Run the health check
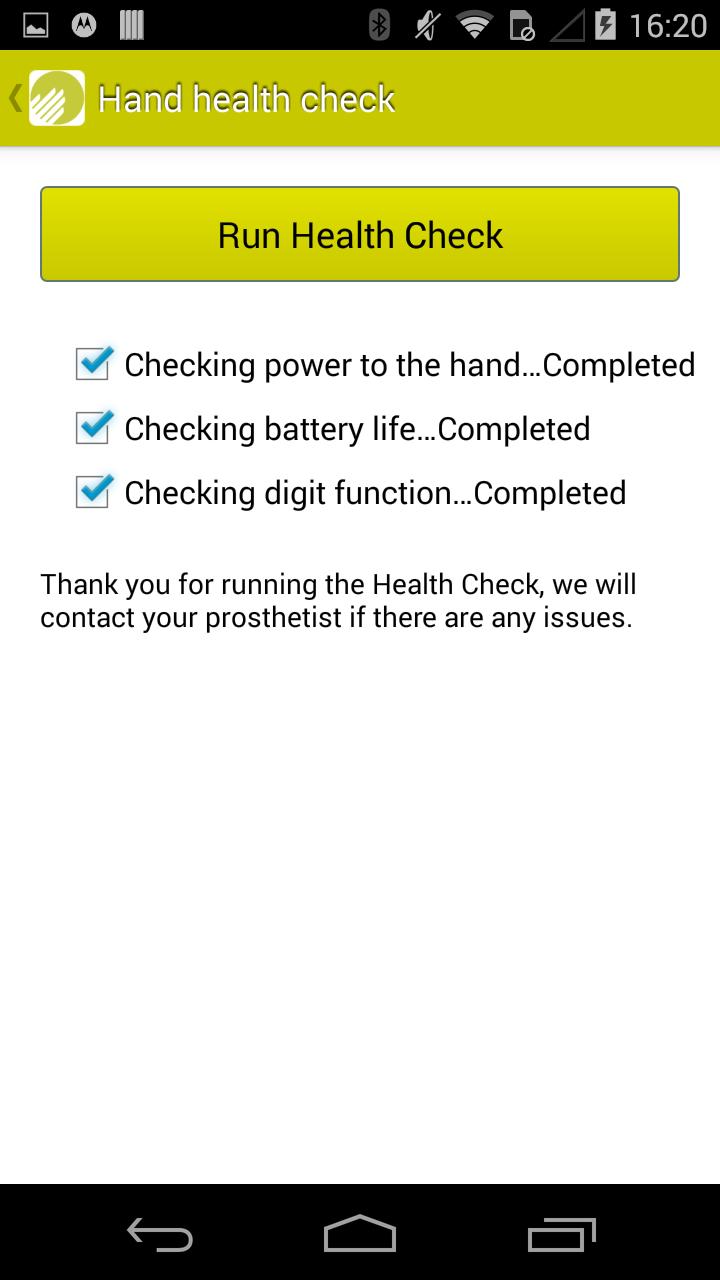 tap(360, 234)
